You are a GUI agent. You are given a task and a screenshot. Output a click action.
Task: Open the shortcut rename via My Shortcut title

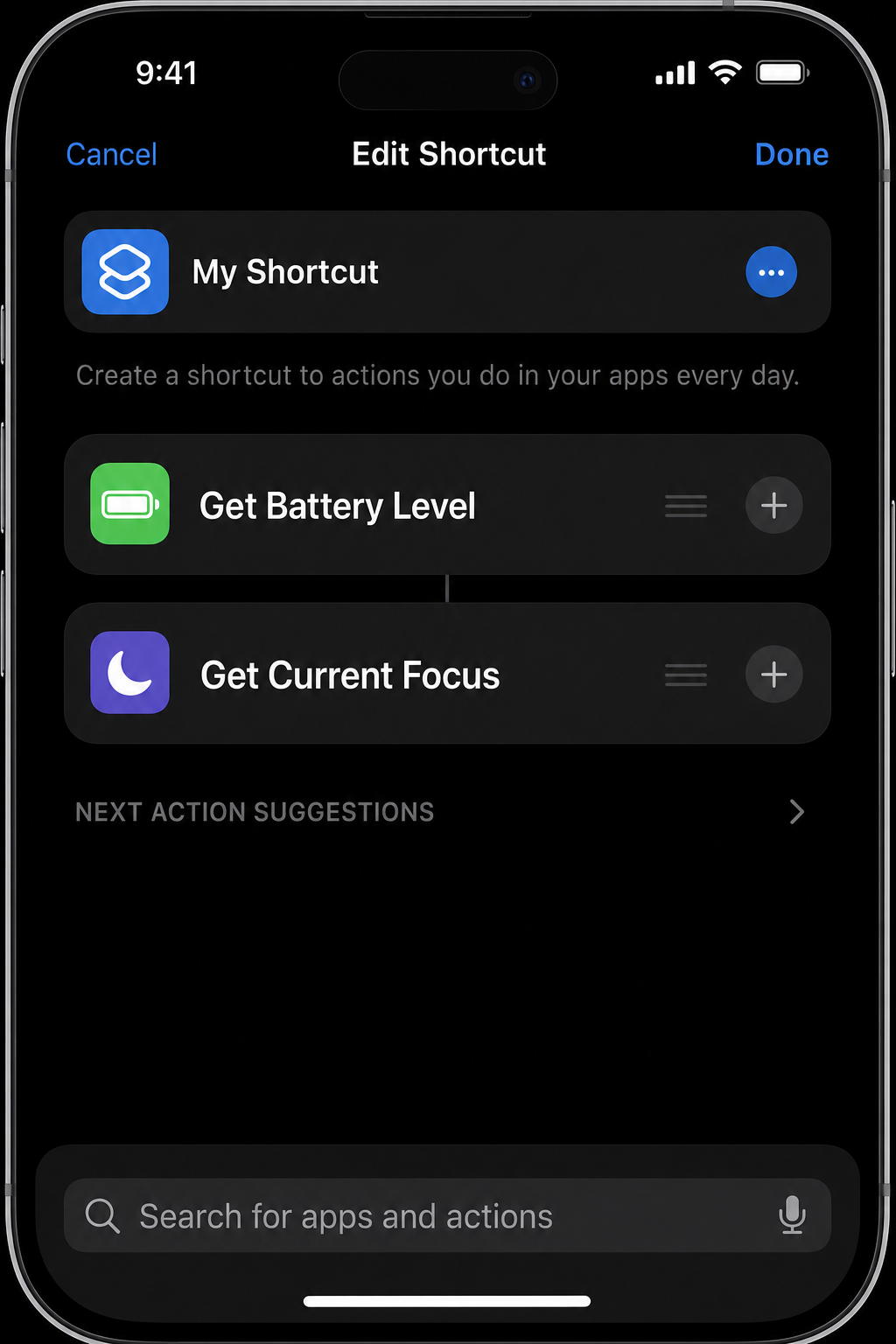[284, 272]
